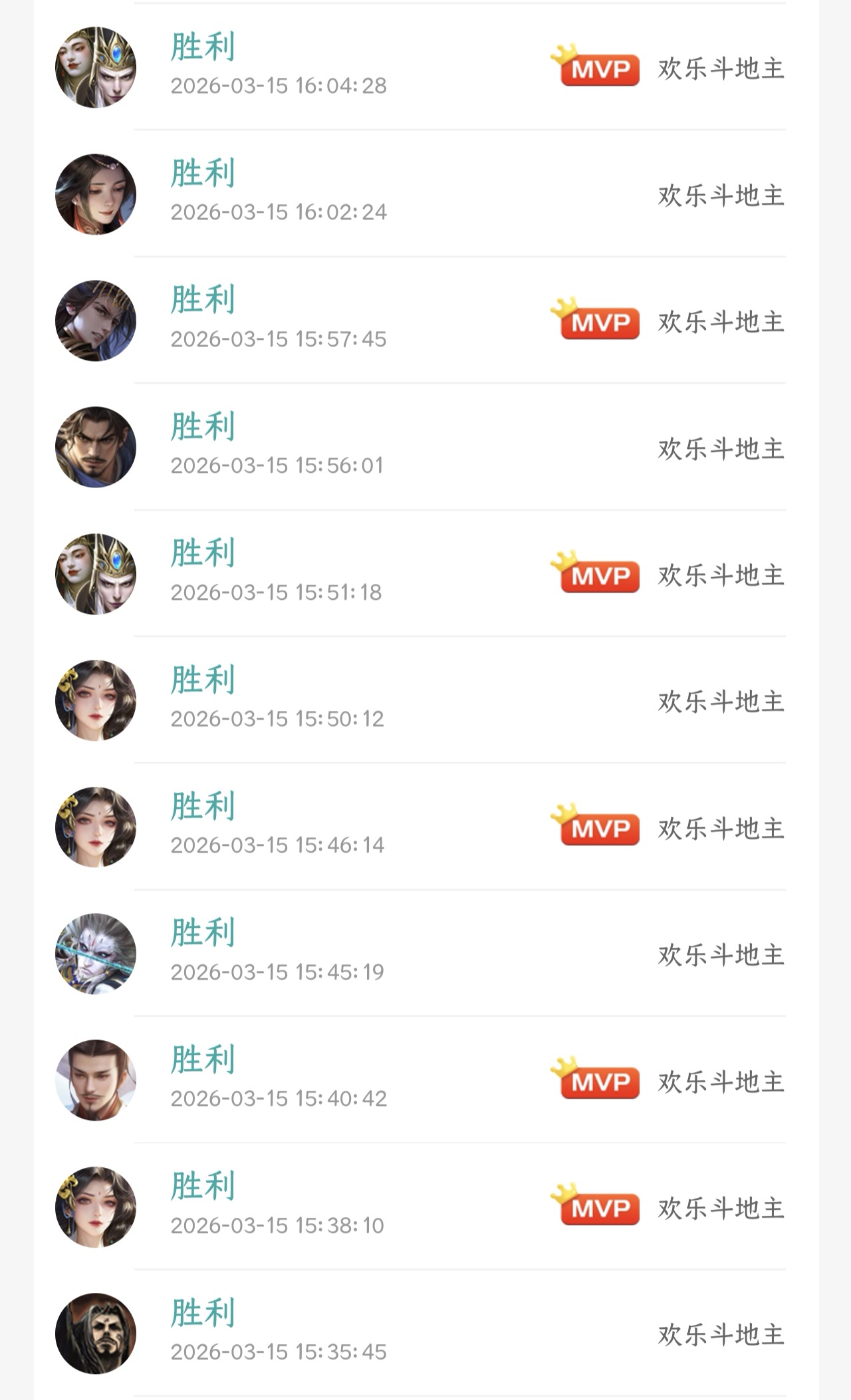This screenshot has height=1400, width=851.
Task: View the victory record at 16:02:24
Action: tap(425, 194)
